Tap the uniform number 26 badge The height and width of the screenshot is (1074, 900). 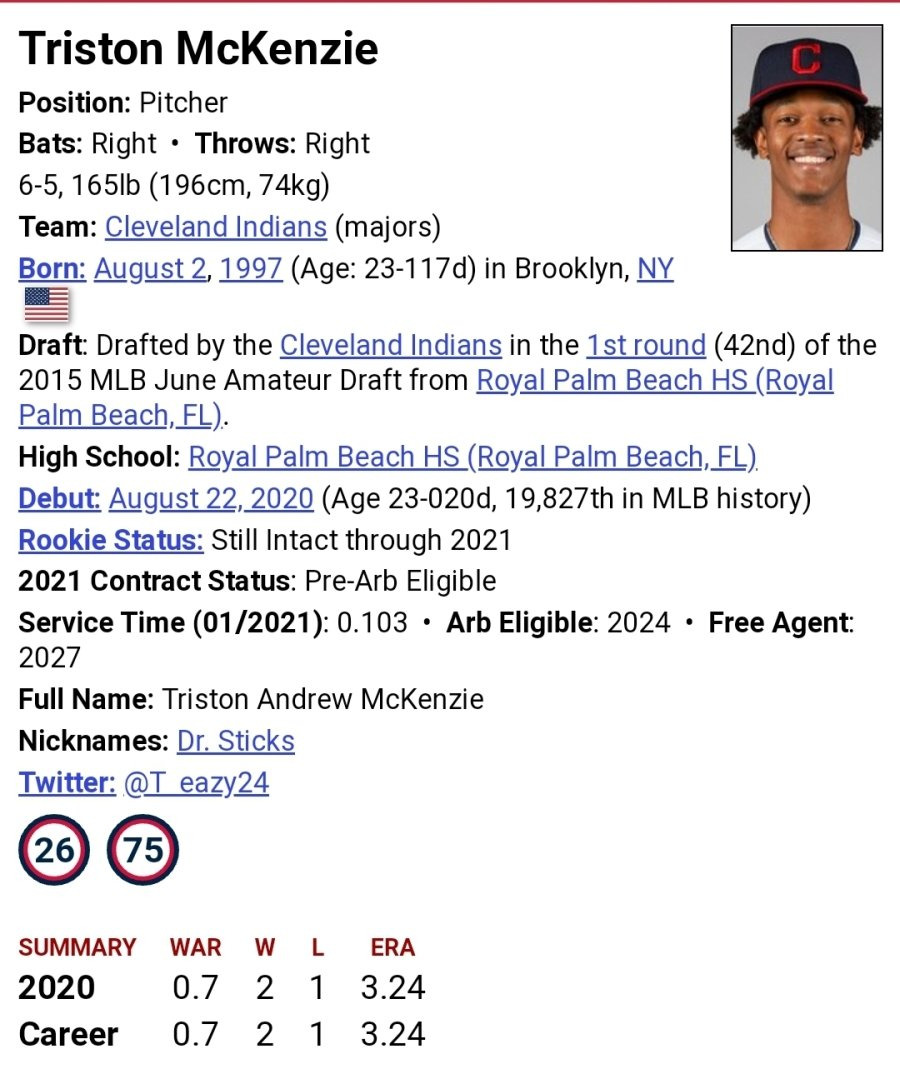[54, 849]
